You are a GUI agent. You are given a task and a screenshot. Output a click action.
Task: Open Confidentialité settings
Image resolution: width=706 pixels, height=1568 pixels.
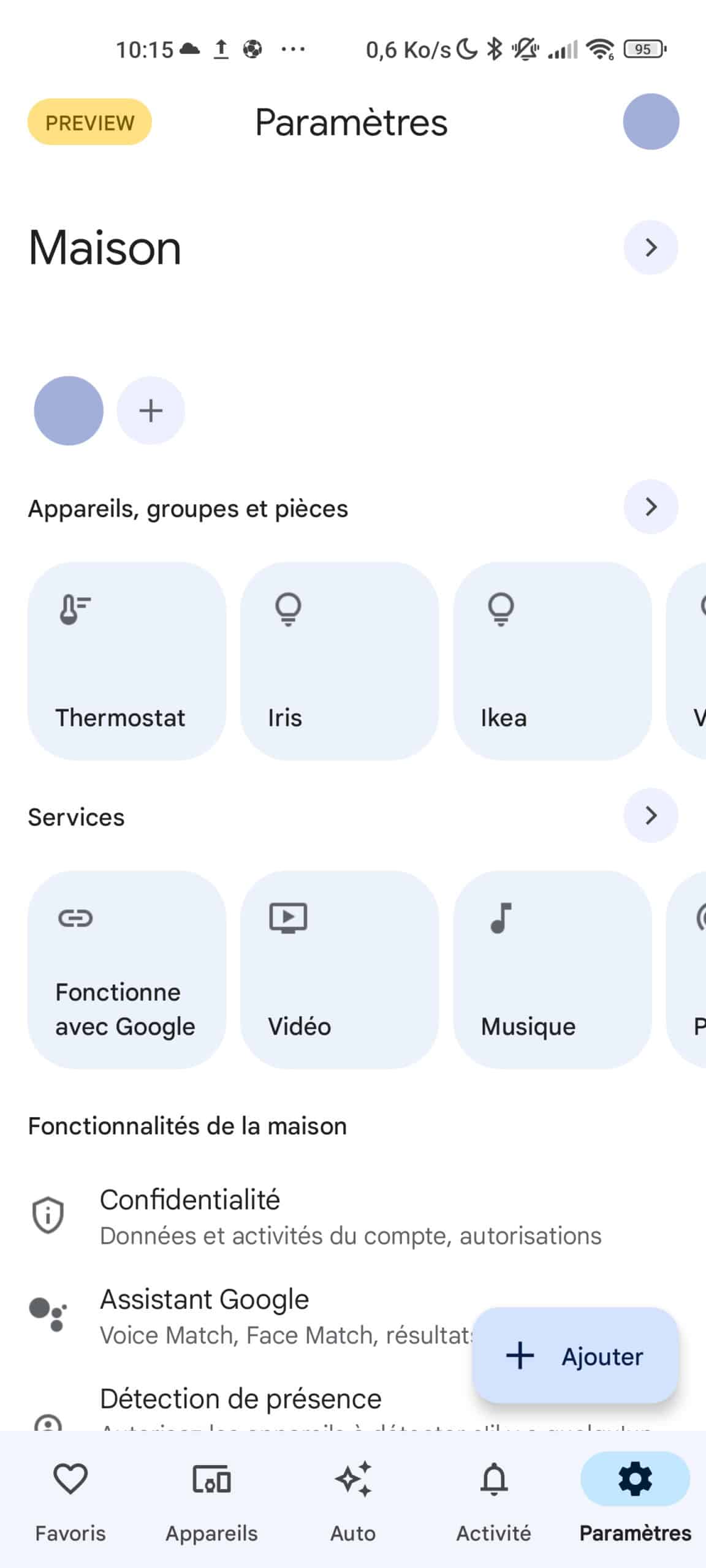coord(353,1216)
